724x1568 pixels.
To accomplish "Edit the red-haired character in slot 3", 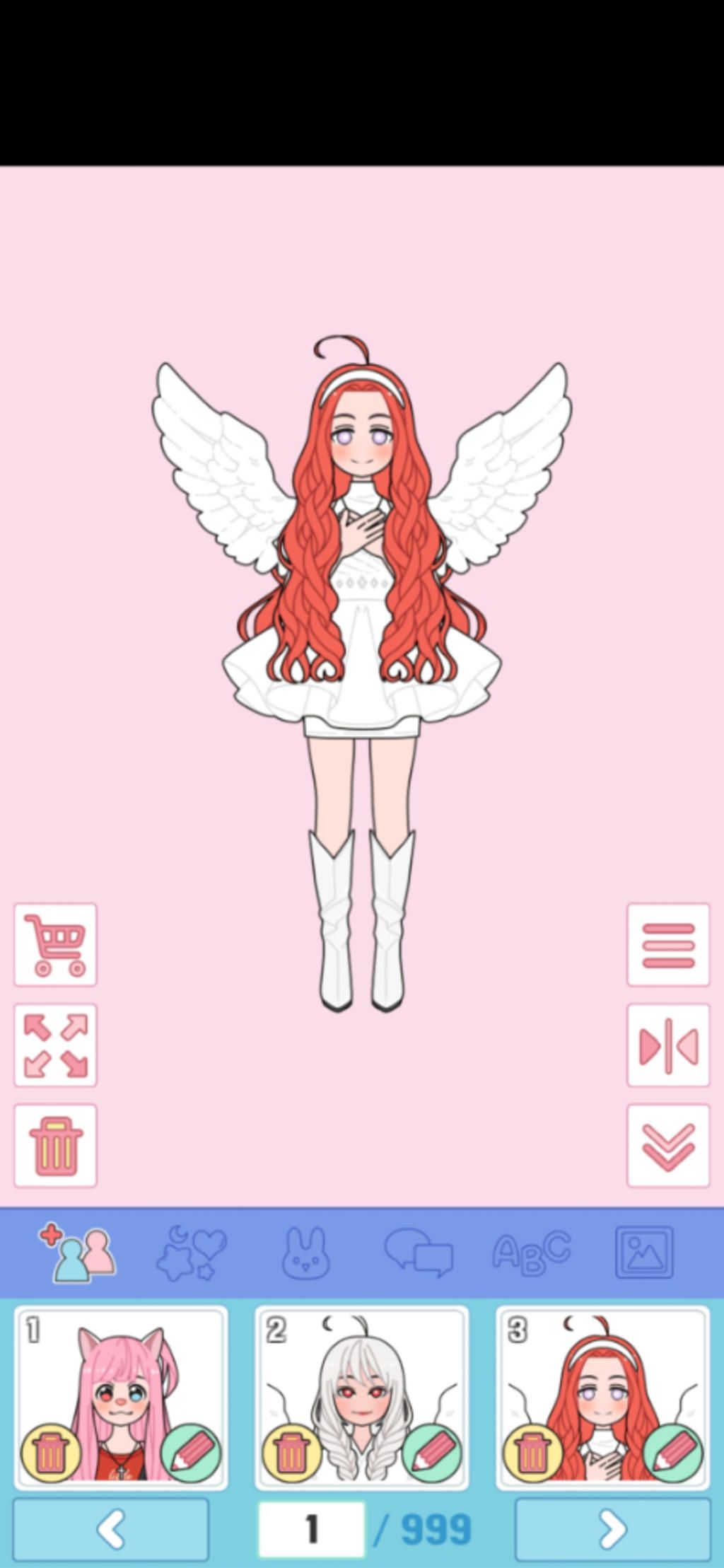I will pyautogui.click(x=672, y=1453).
